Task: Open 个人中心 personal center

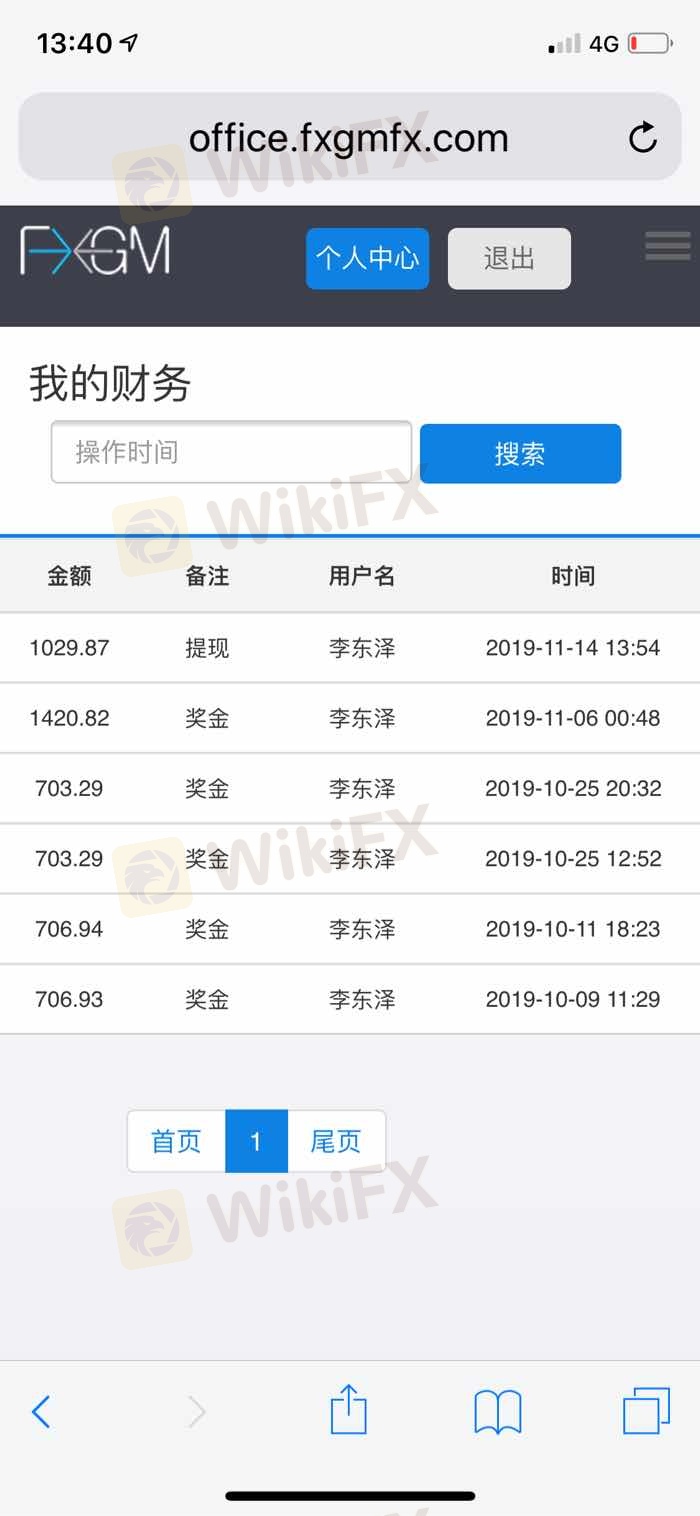Action: (367, 259)
